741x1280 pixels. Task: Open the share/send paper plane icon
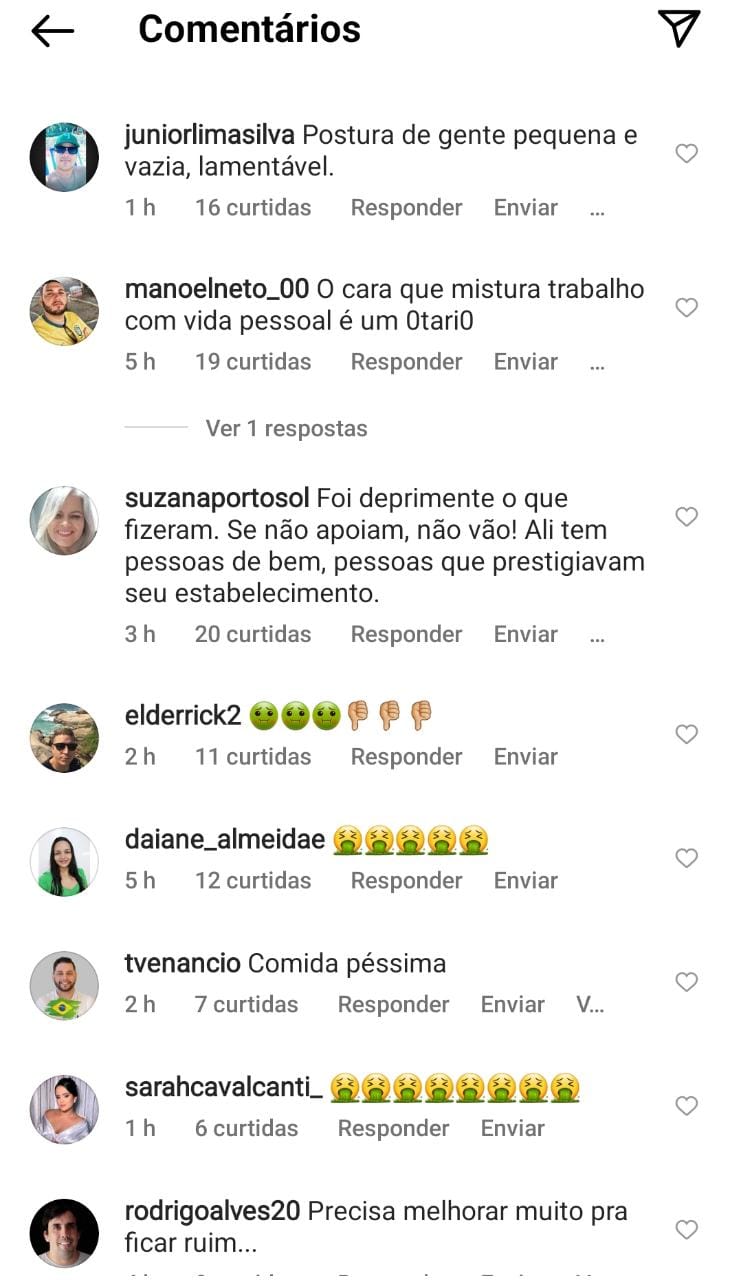coord(679,29)
